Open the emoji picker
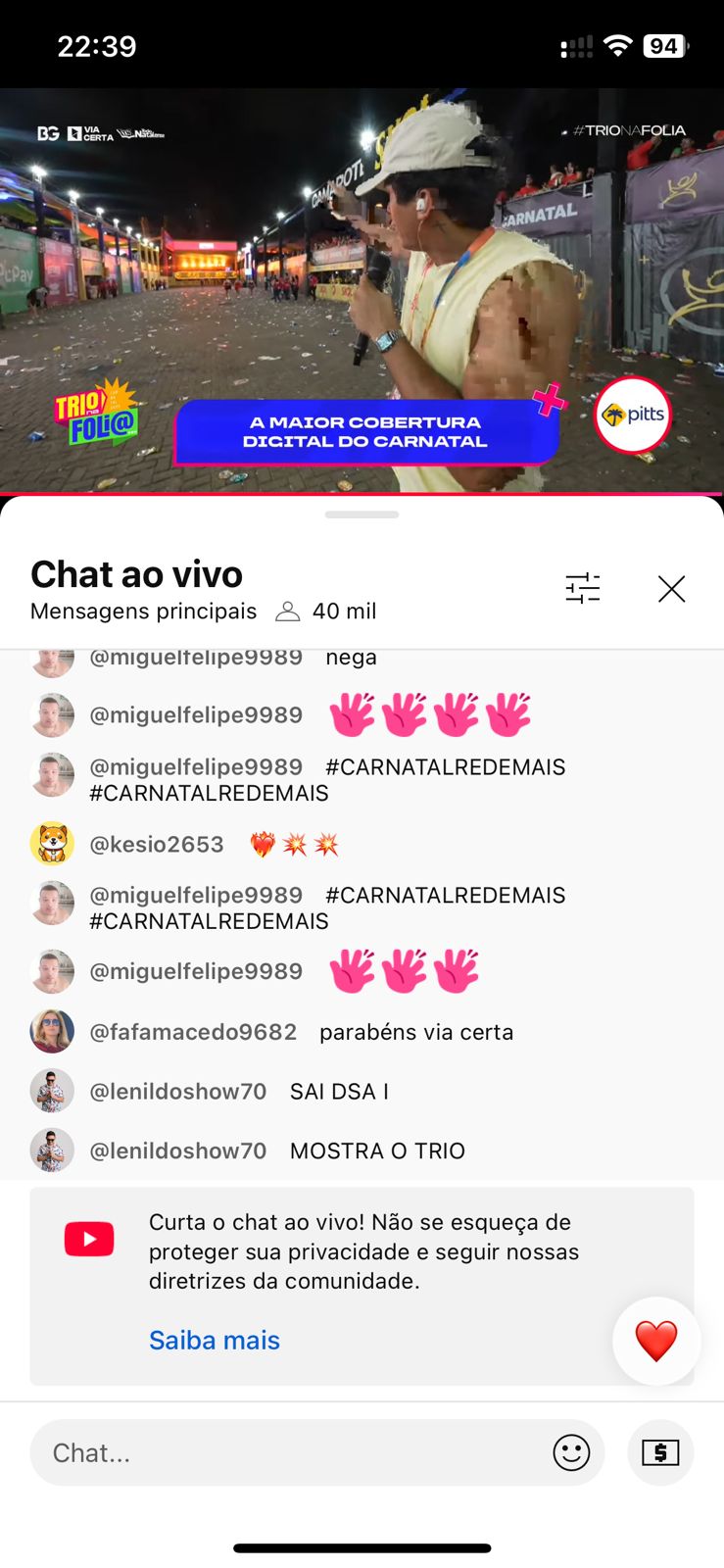The width and height of the screenshot is (724, 1568). pyautogui.click(x=571, y=1452)
